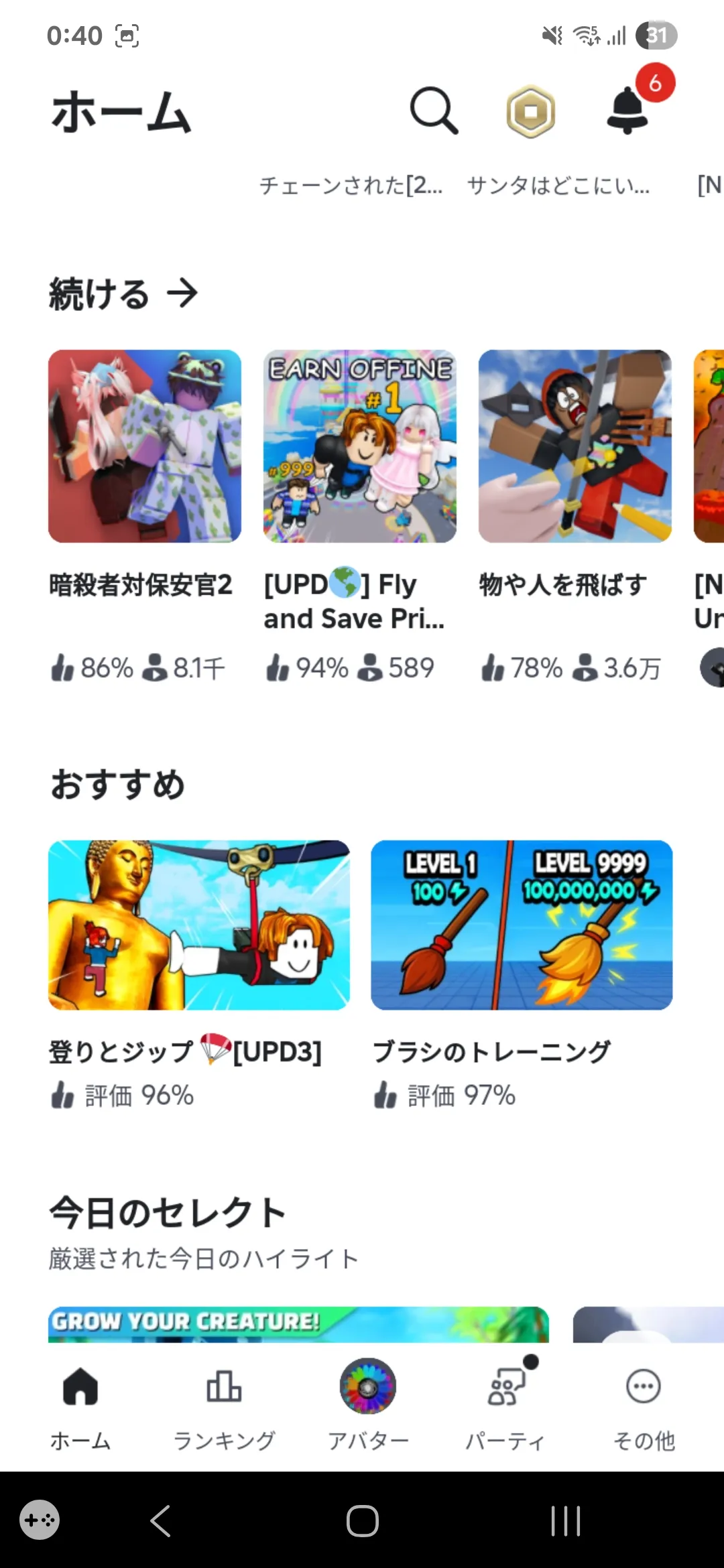Open the system recent apps view

(565, 1521)
